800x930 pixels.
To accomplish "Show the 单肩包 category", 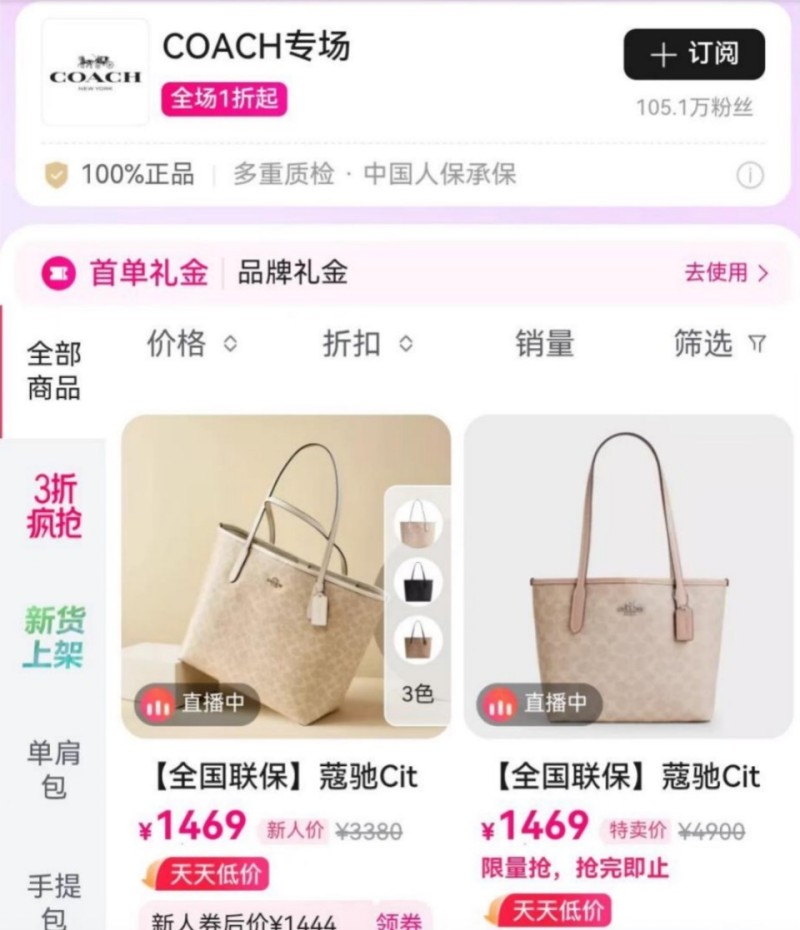I will (x=54, y=769).
